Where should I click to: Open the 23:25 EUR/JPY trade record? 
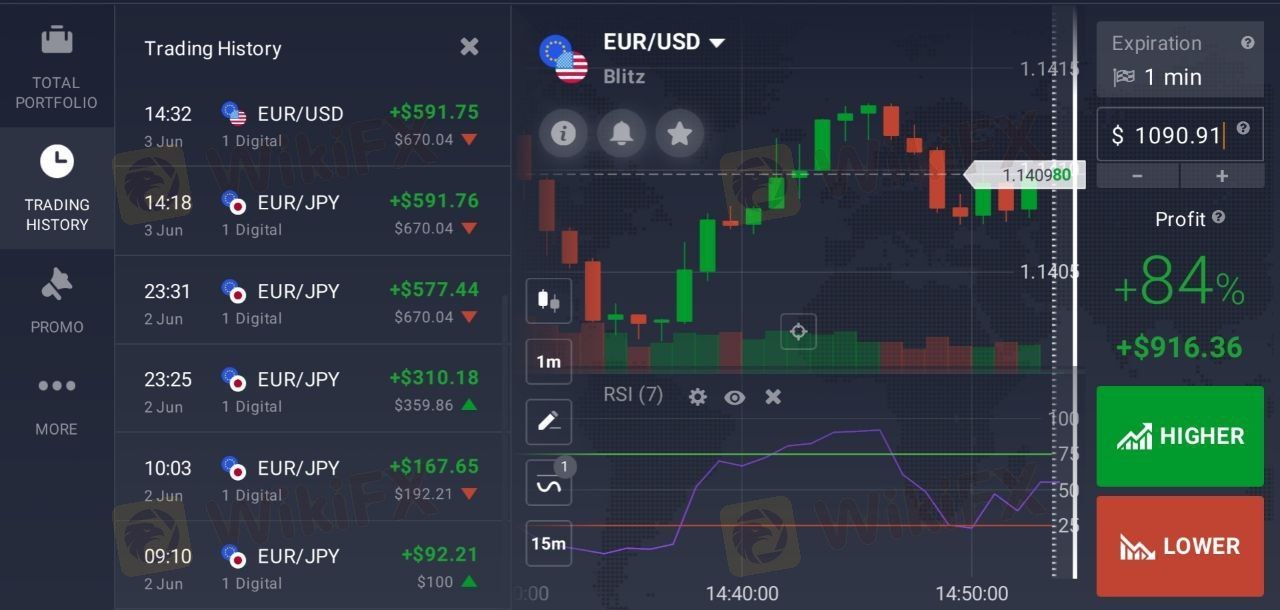312,391
